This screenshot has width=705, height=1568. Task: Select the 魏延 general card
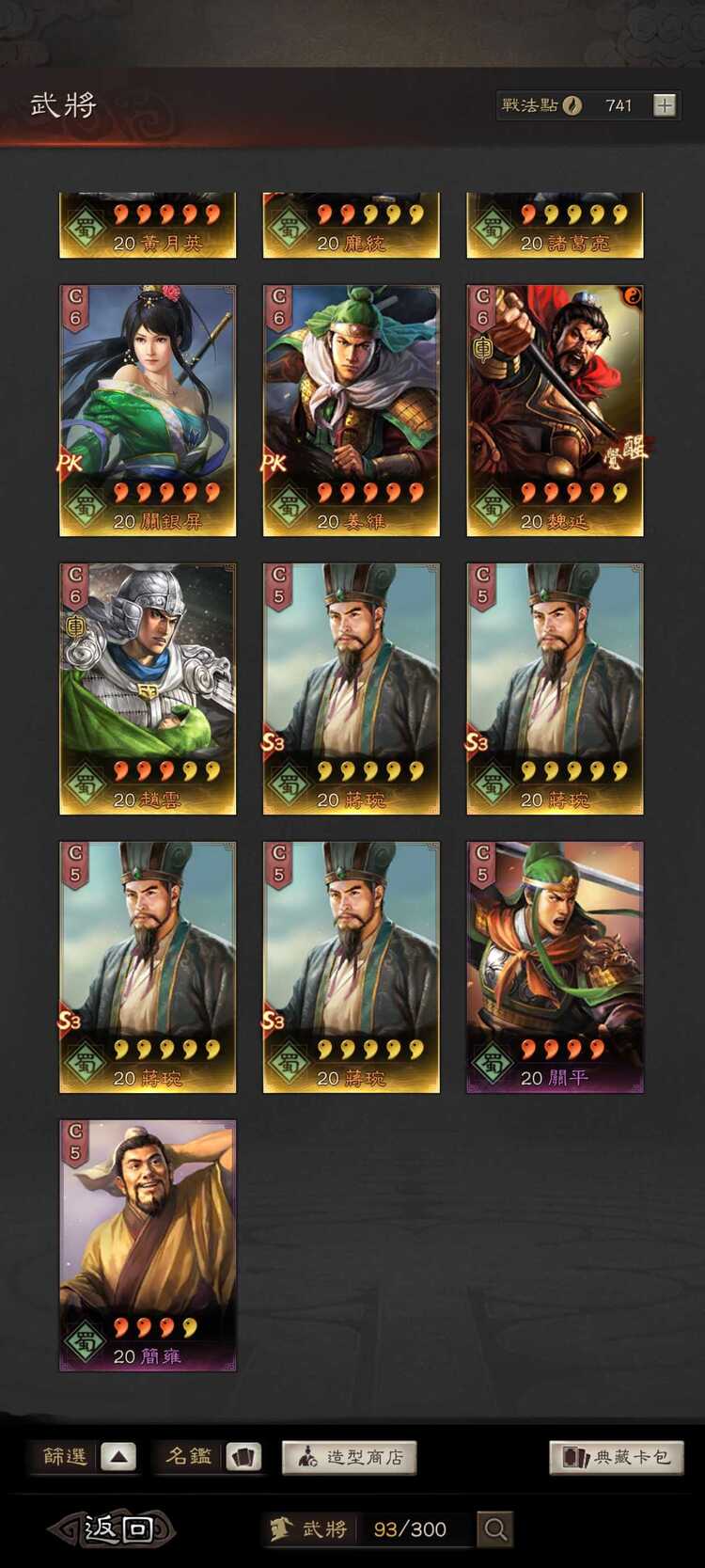point(555,410)
